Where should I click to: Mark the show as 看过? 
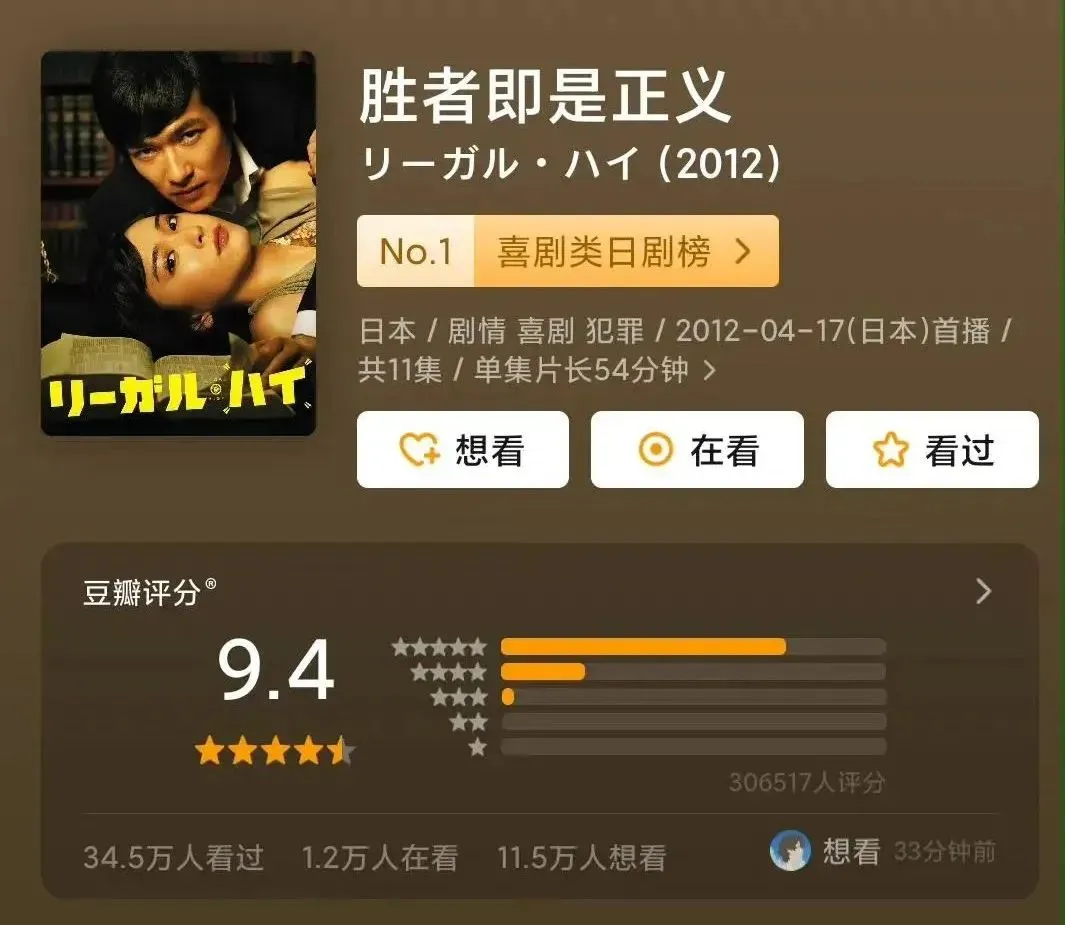coord(931,450)
